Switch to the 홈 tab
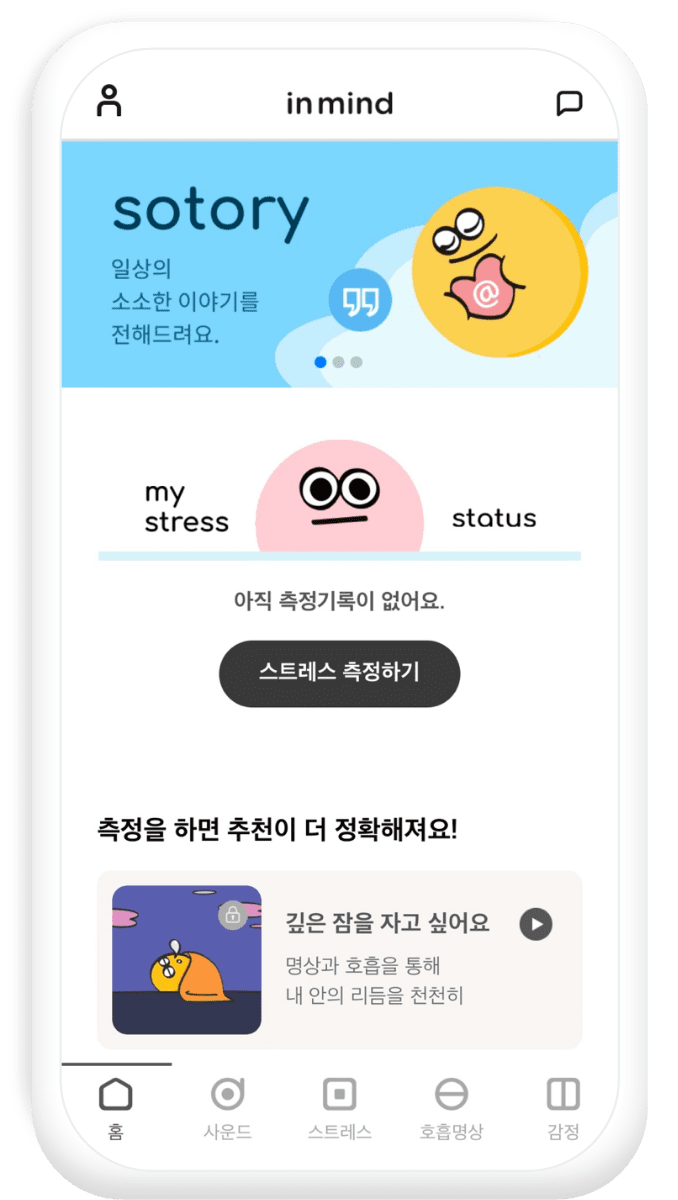Viewport: 678px width, 1200px height. [116, 1108]
